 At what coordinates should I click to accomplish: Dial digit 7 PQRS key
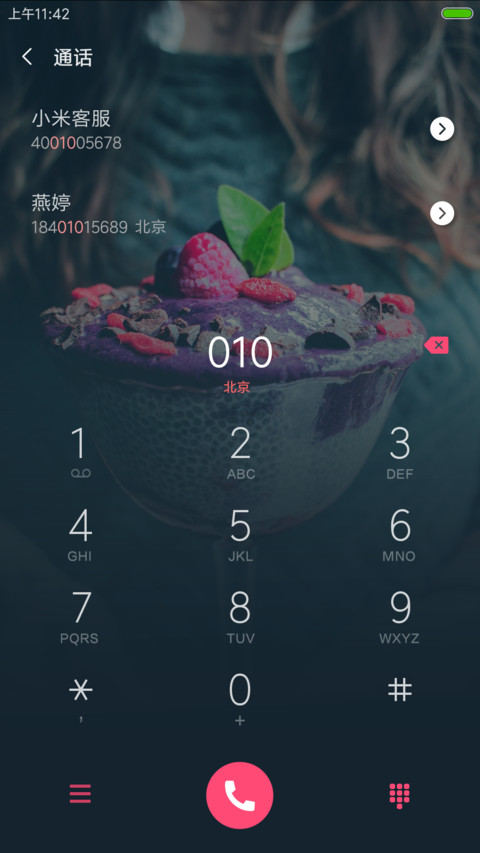[x=80, y=617]
